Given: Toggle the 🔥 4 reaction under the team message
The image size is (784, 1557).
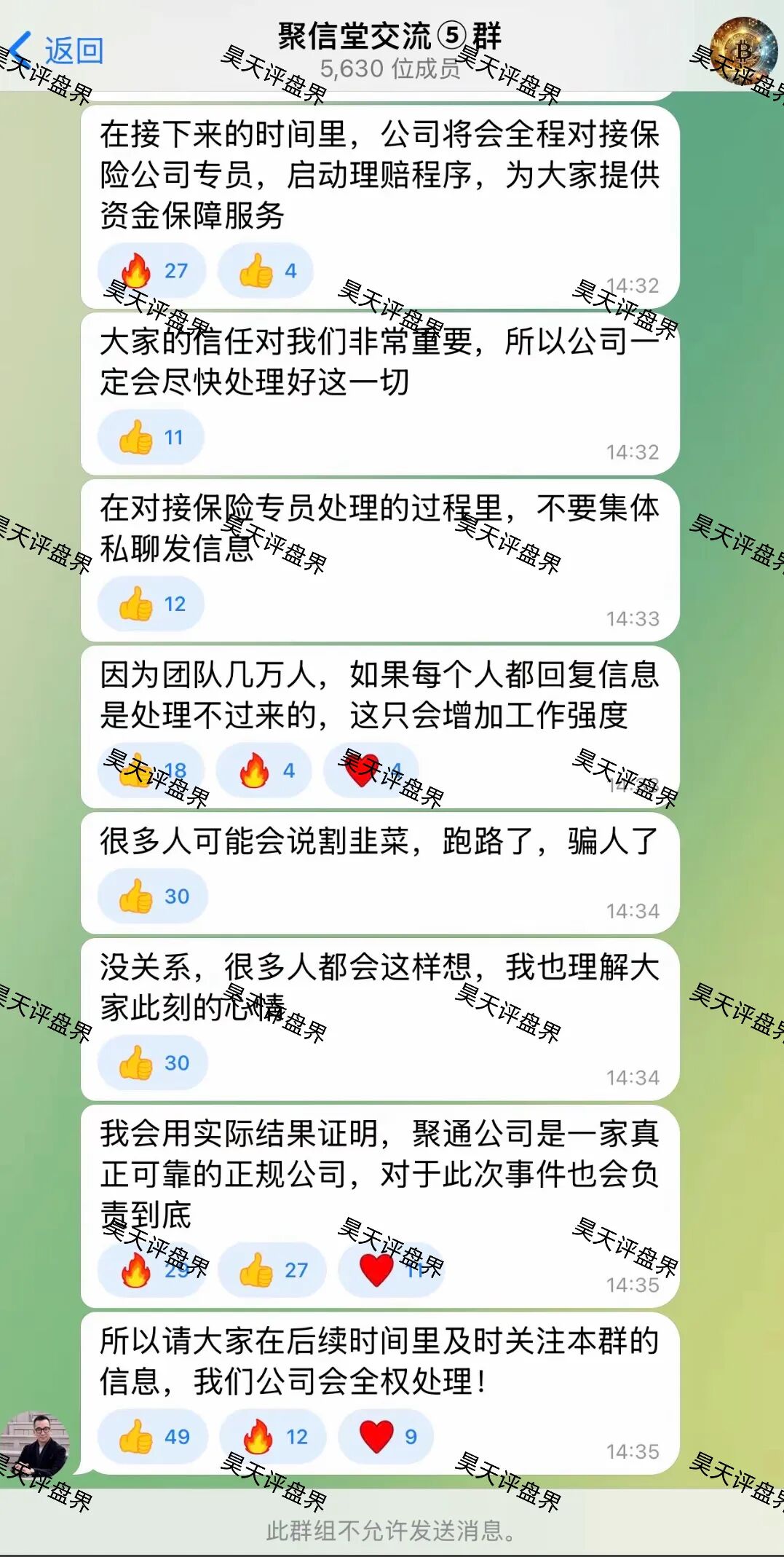Looking at the screenshot, I should pos(263,770).
